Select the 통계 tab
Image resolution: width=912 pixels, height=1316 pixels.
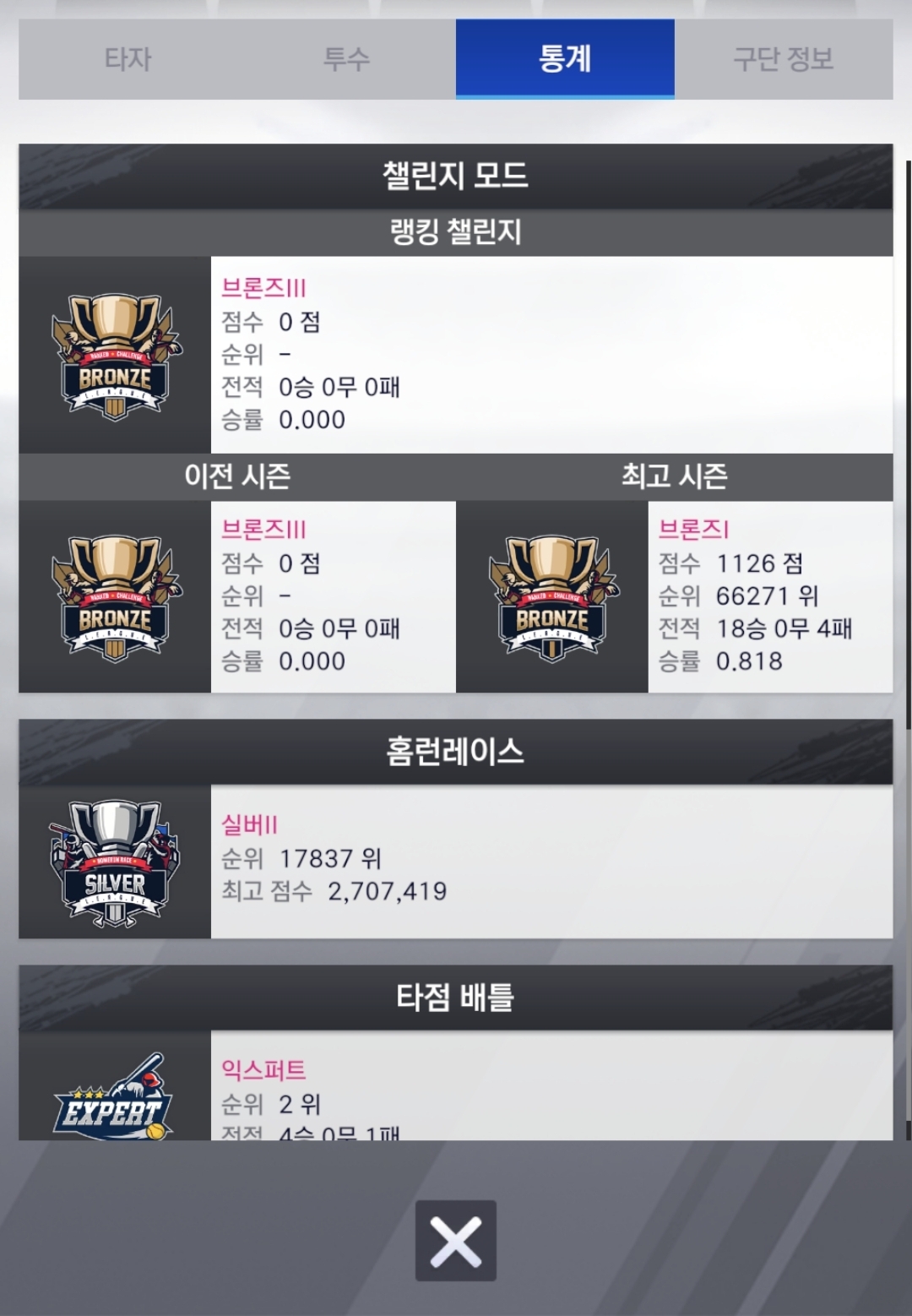565,59
